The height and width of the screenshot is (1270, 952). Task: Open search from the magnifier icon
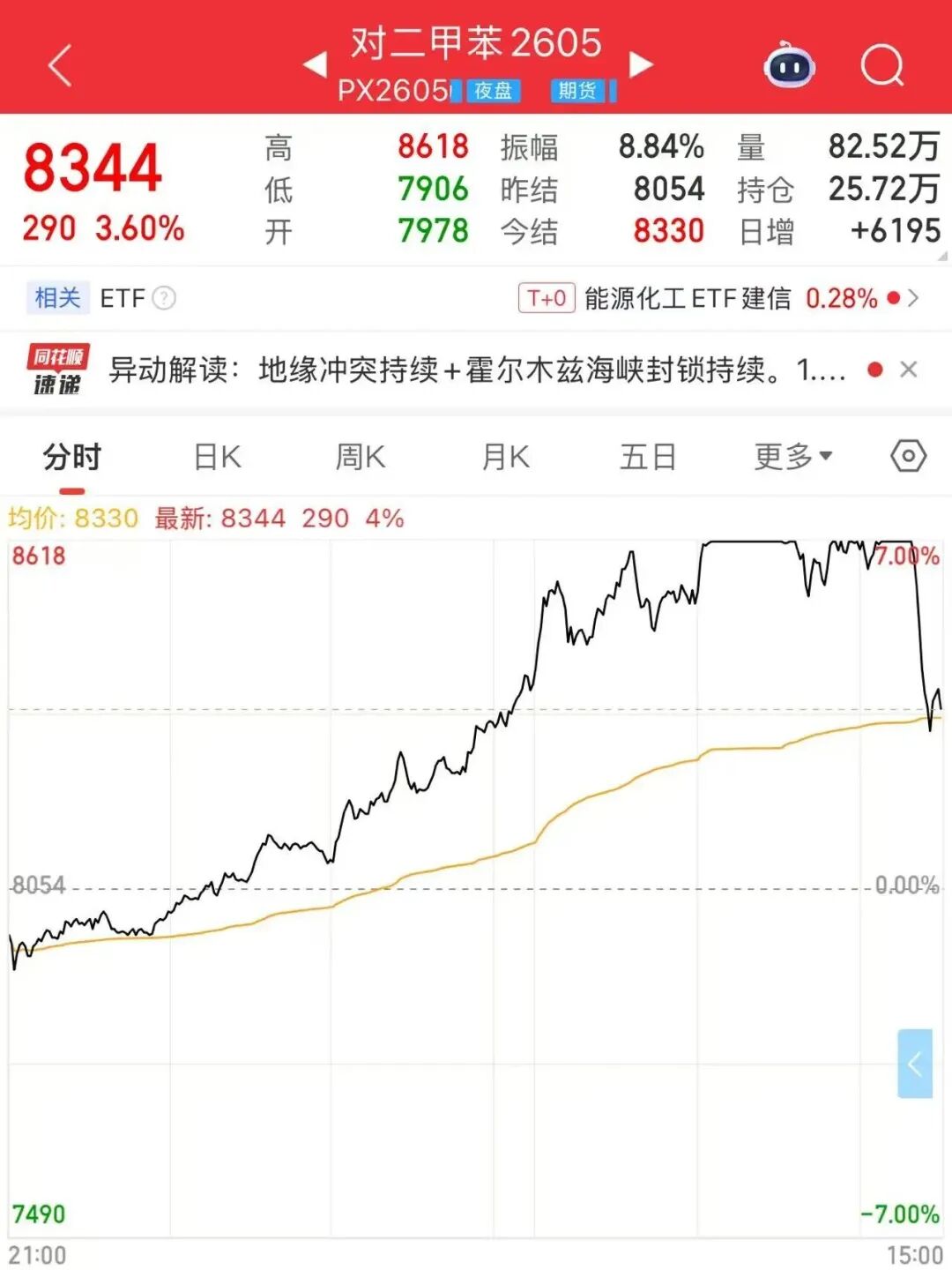(882, 65)
